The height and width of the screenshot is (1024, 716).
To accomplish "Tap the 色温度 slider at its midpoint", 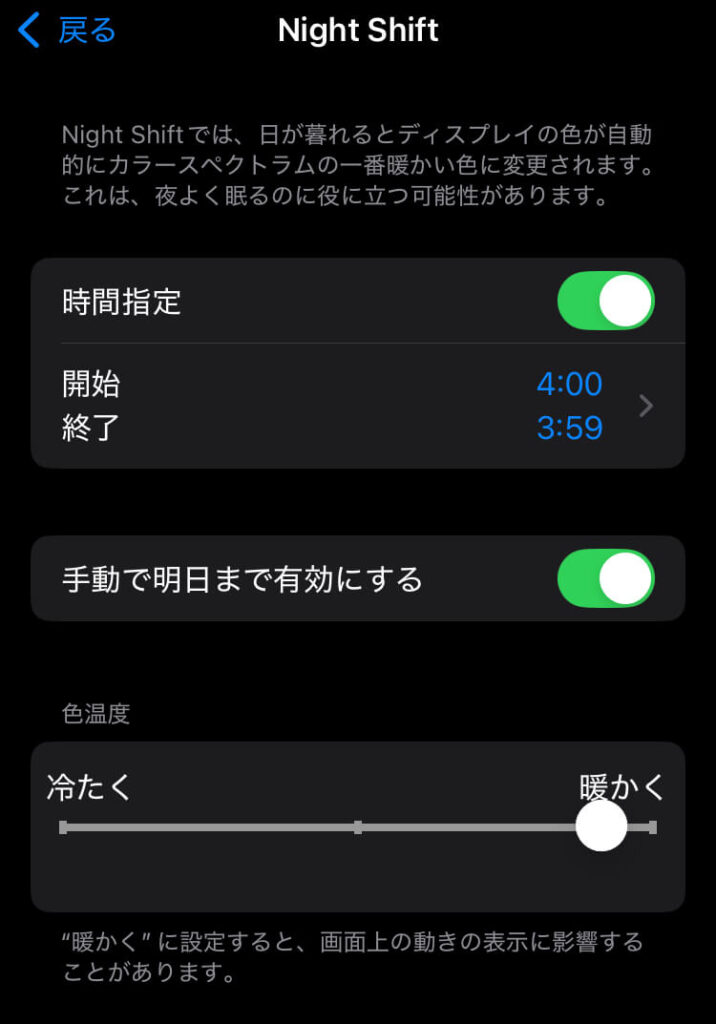I will click(x=358, y=827).
